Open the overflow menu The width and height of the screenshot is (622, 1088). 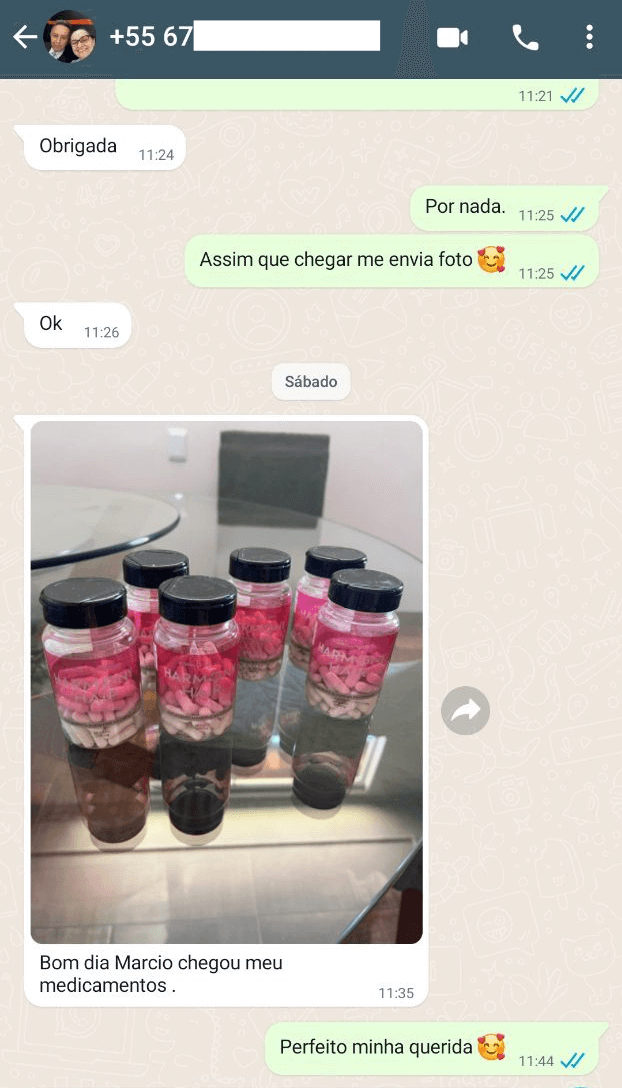[589, 38]
